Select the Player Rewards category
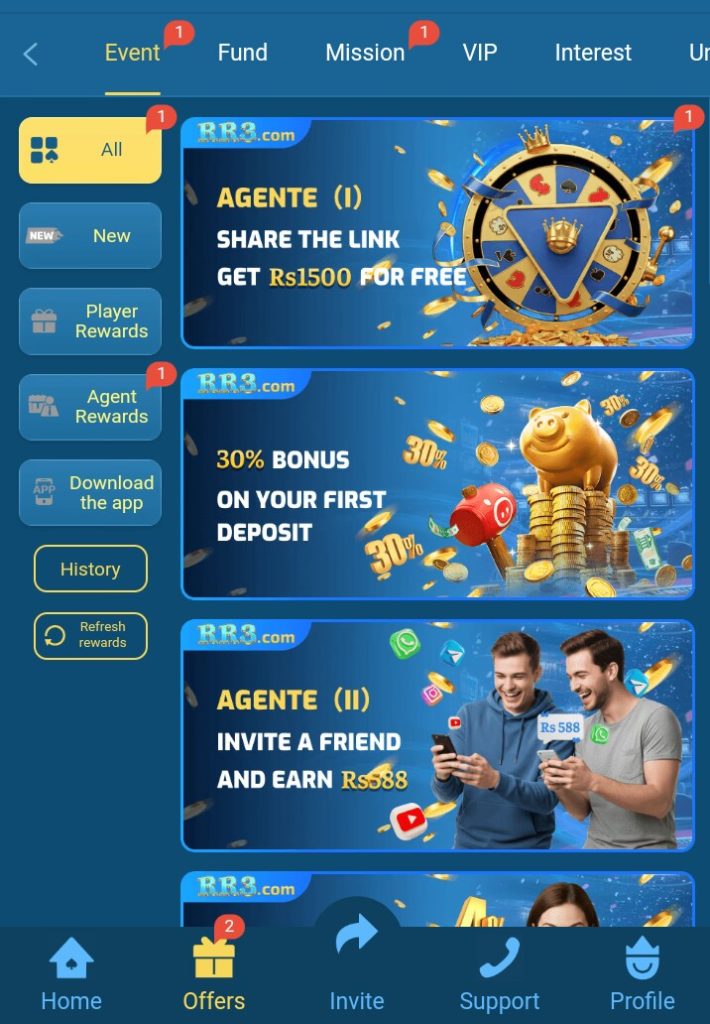710x1024 pixels. point(90,321)
